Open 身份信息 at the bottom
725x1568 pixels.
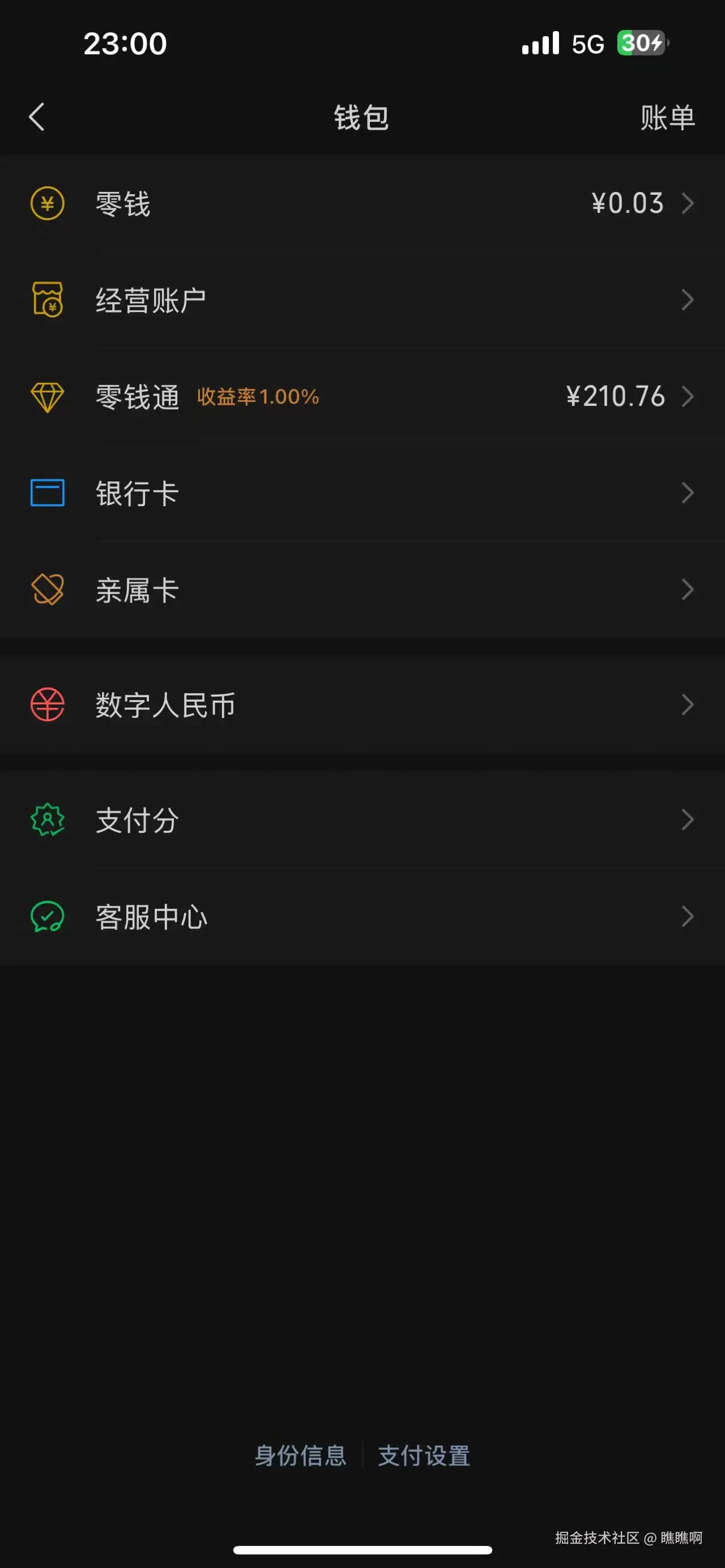coord(301,1455)
